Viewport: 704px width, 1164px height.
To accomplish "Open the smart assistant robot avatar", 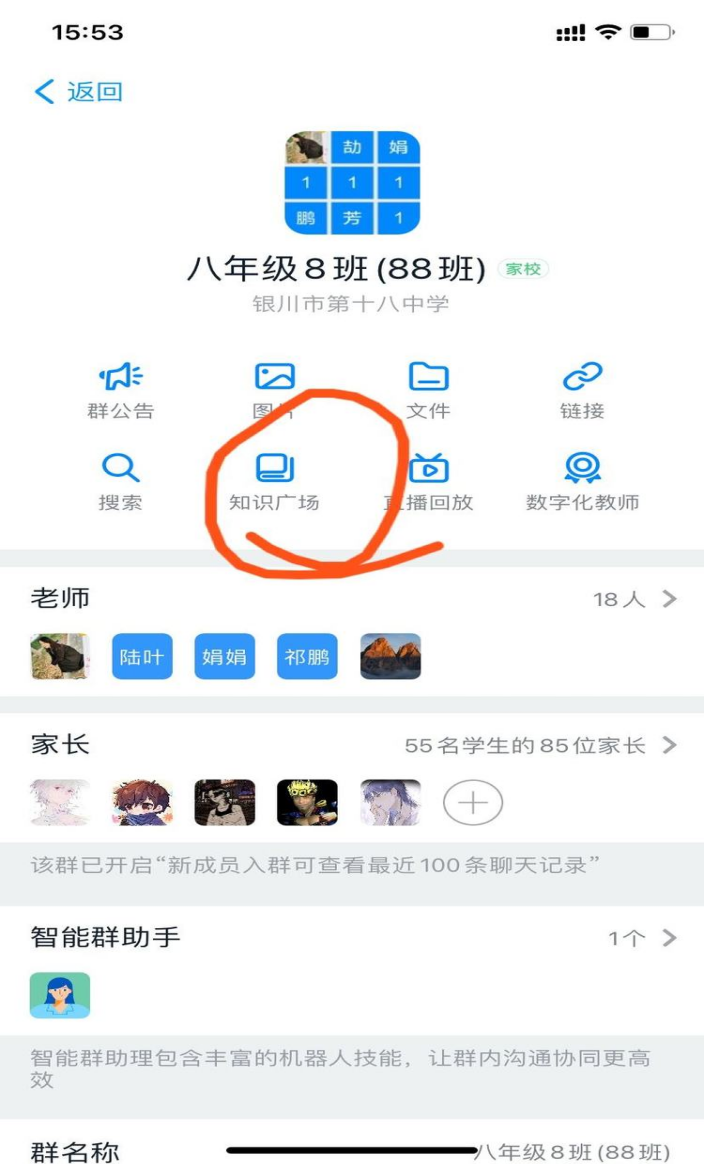I will click(x=60, y=995).
